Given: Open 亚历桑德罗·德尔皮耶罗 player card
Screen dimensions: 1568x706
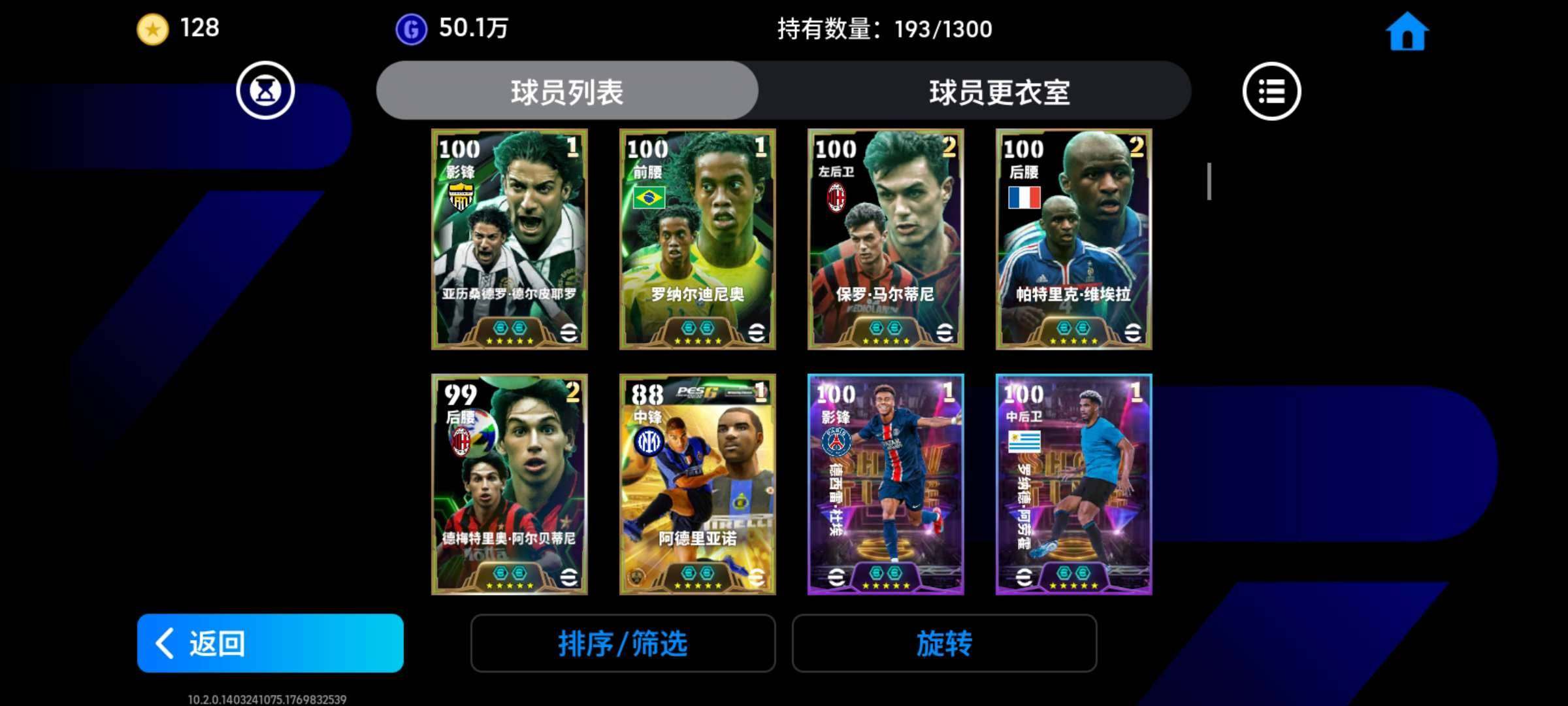Looking at the screenshot, I should (510, 239).
